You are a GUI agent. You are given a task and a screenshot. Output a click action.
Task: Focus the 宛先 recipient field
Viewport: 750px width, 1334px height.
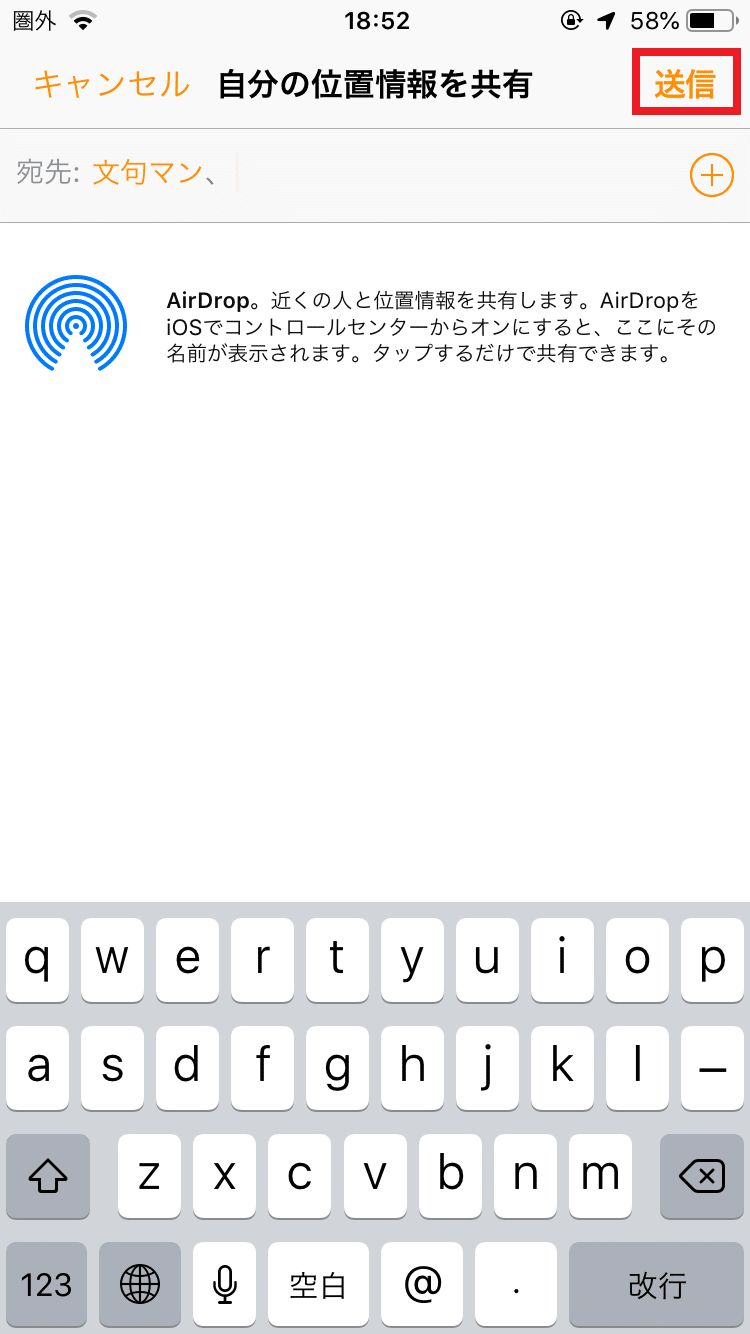tap(460, 175)
